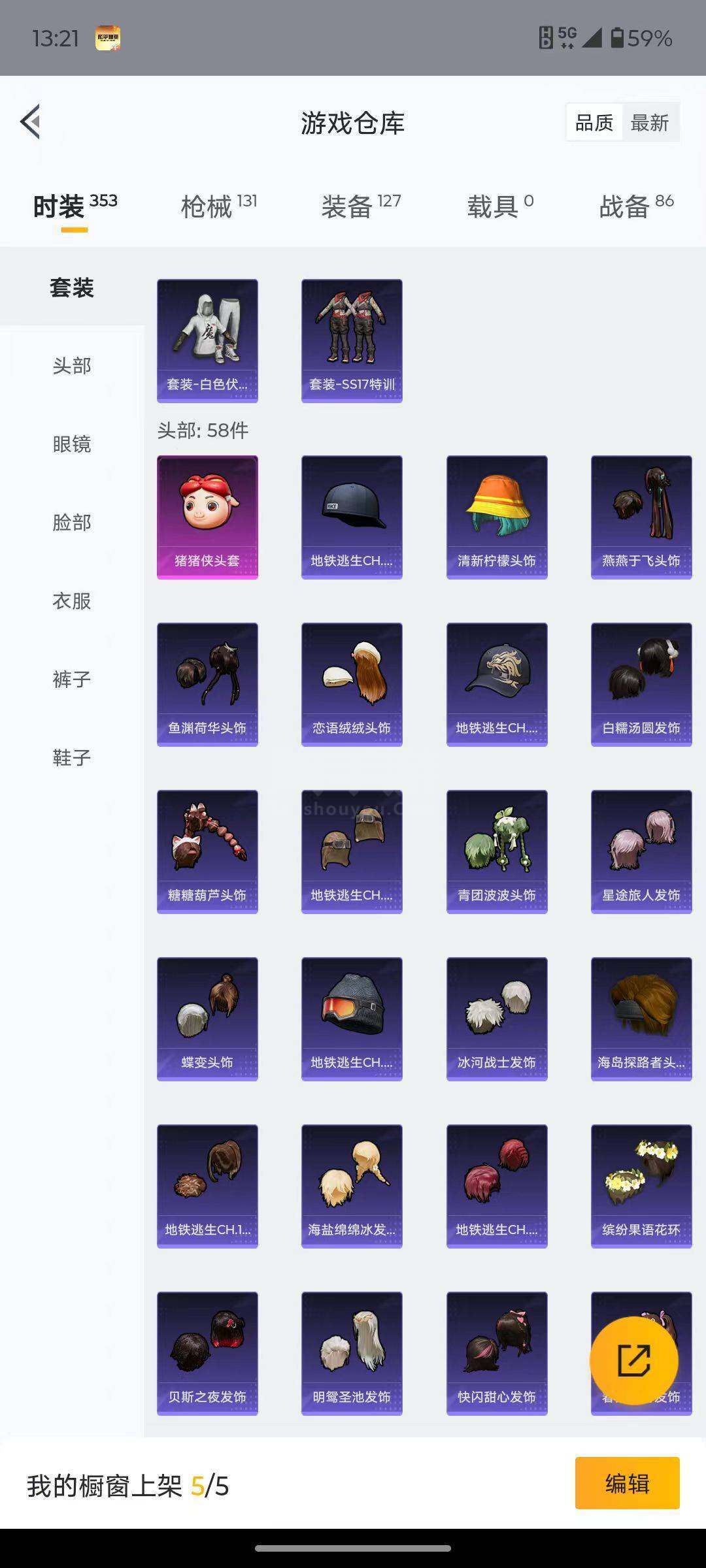View the 糖糖葫芦头饰 item

(x=207, y=852)
